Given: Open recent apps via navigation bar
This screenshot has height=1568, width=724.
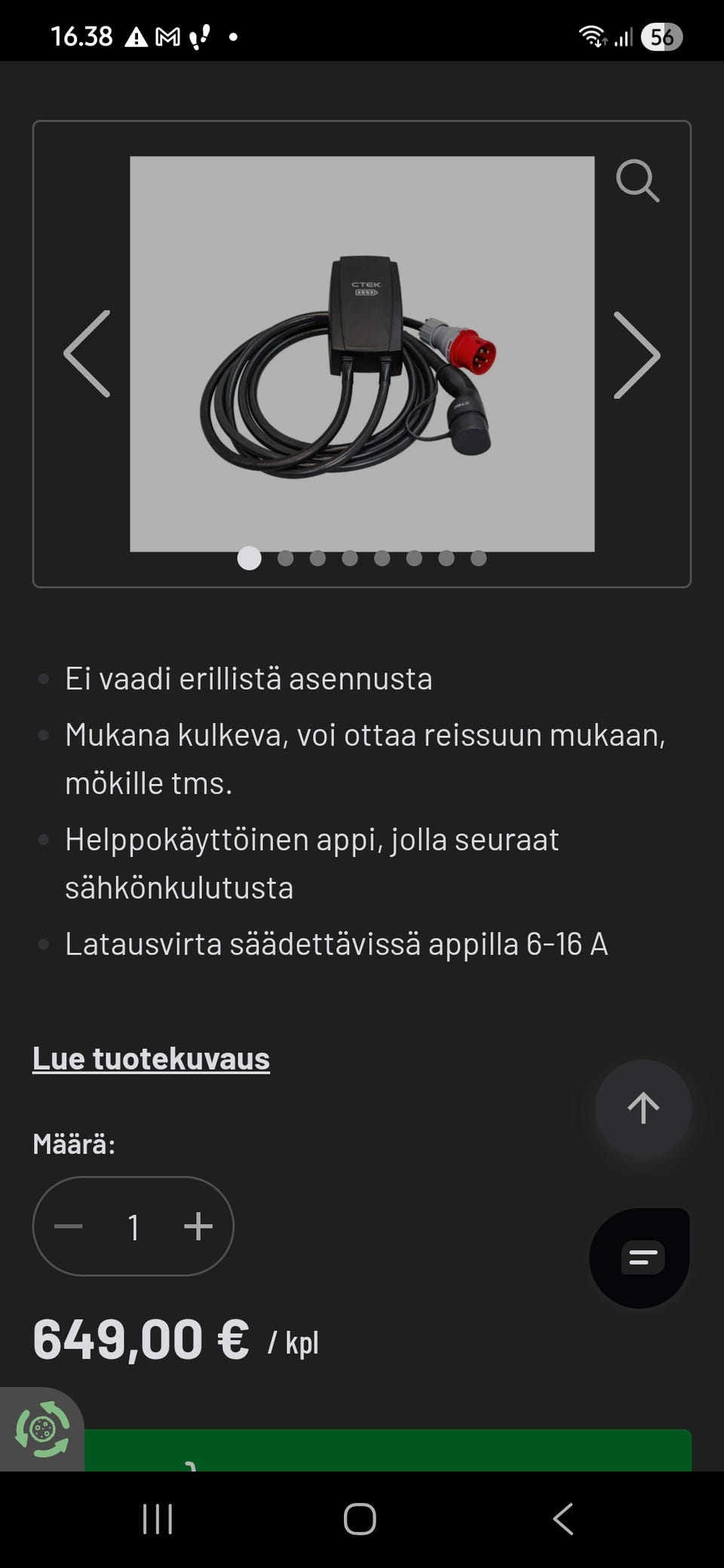Looking at the screenshot, I should (x=155, y=1520).
